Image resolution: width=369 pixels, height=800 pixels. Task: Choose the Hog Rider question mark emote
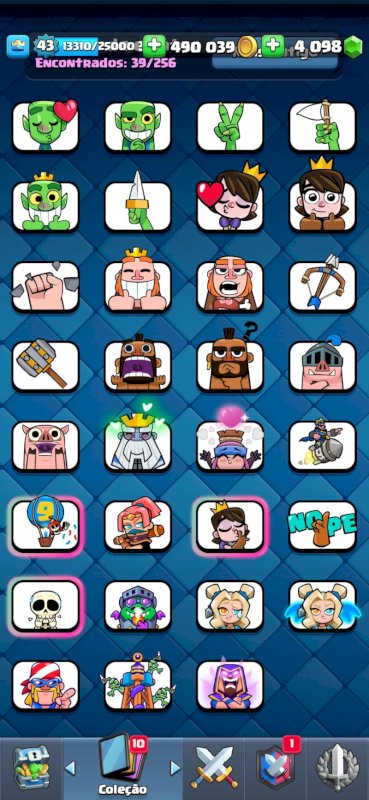[x=230, y=362]
